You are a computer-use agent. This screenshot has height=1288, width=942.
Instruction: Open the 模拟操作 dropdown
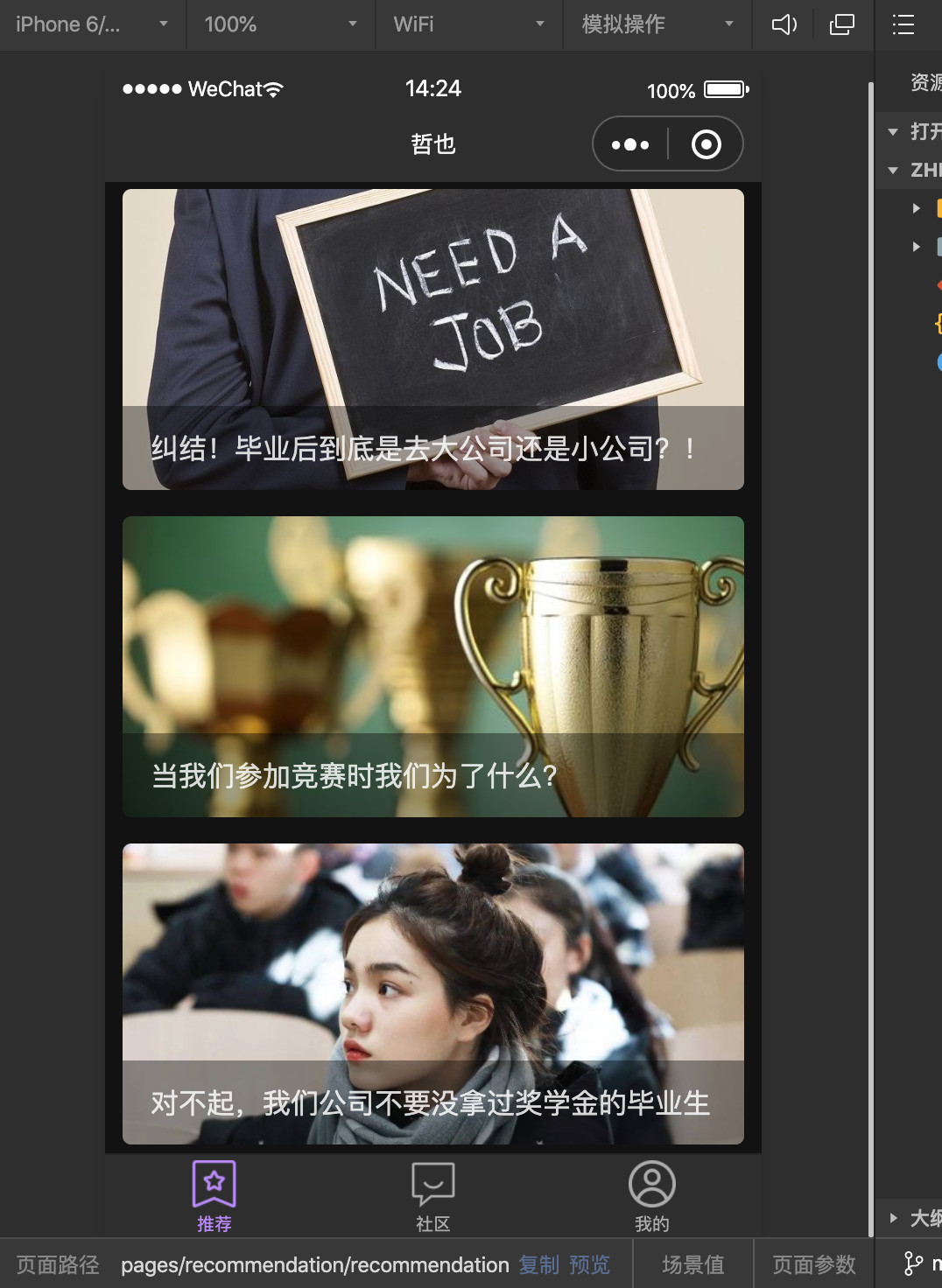click(657, 24)
